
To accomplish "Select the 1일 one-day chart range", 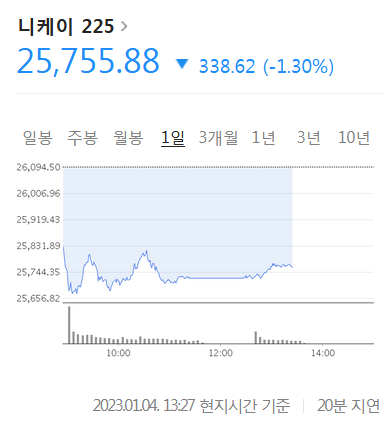I will pos(173,138).
